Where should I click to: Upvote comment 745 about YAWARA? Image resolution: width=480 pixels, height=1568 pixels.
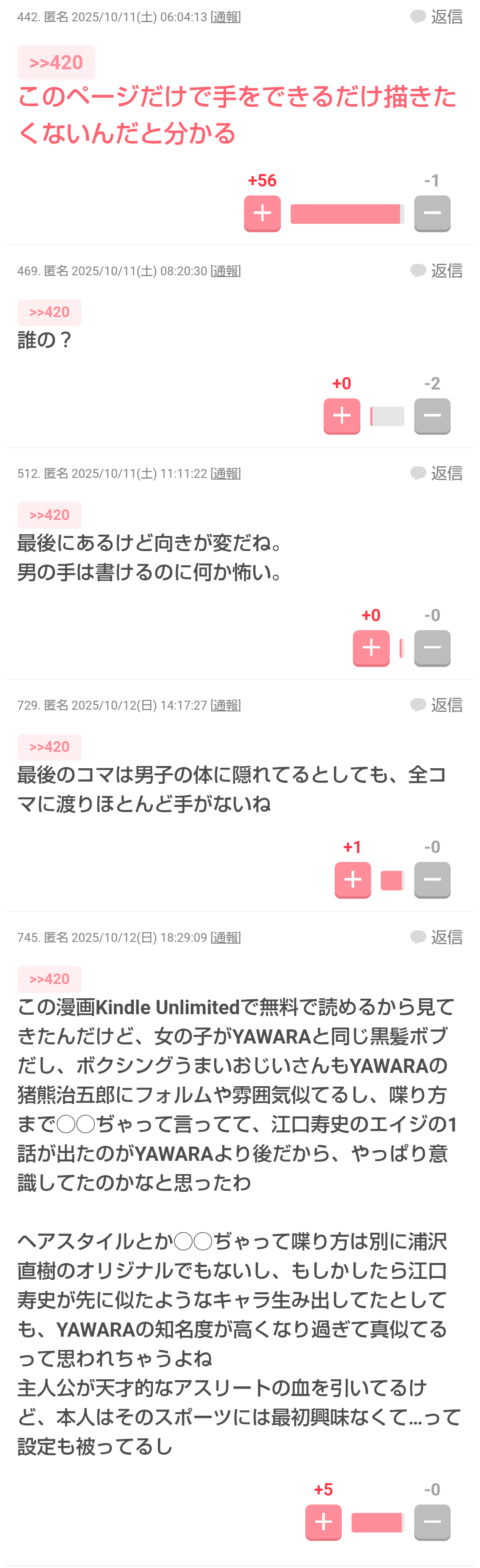point(324,1522)
